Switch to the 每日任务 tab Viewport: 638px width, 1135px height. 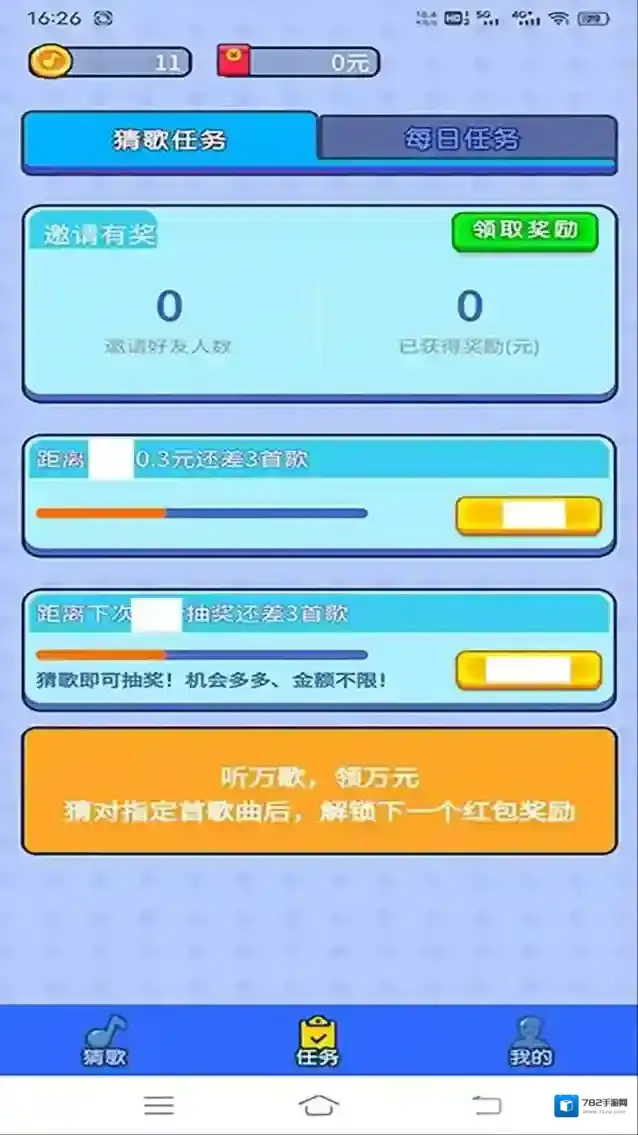(465, 138)
